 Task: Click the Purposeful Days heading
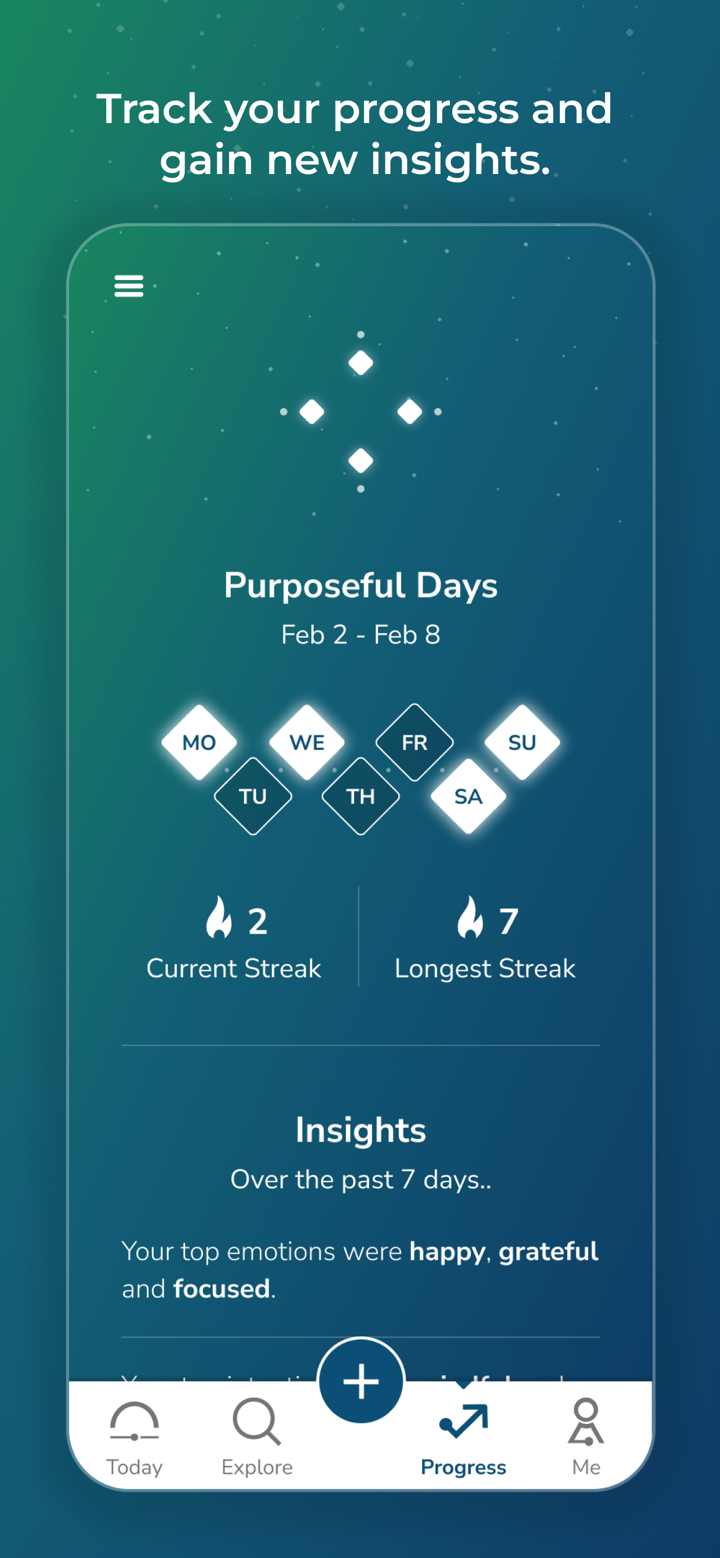[360, 585]
